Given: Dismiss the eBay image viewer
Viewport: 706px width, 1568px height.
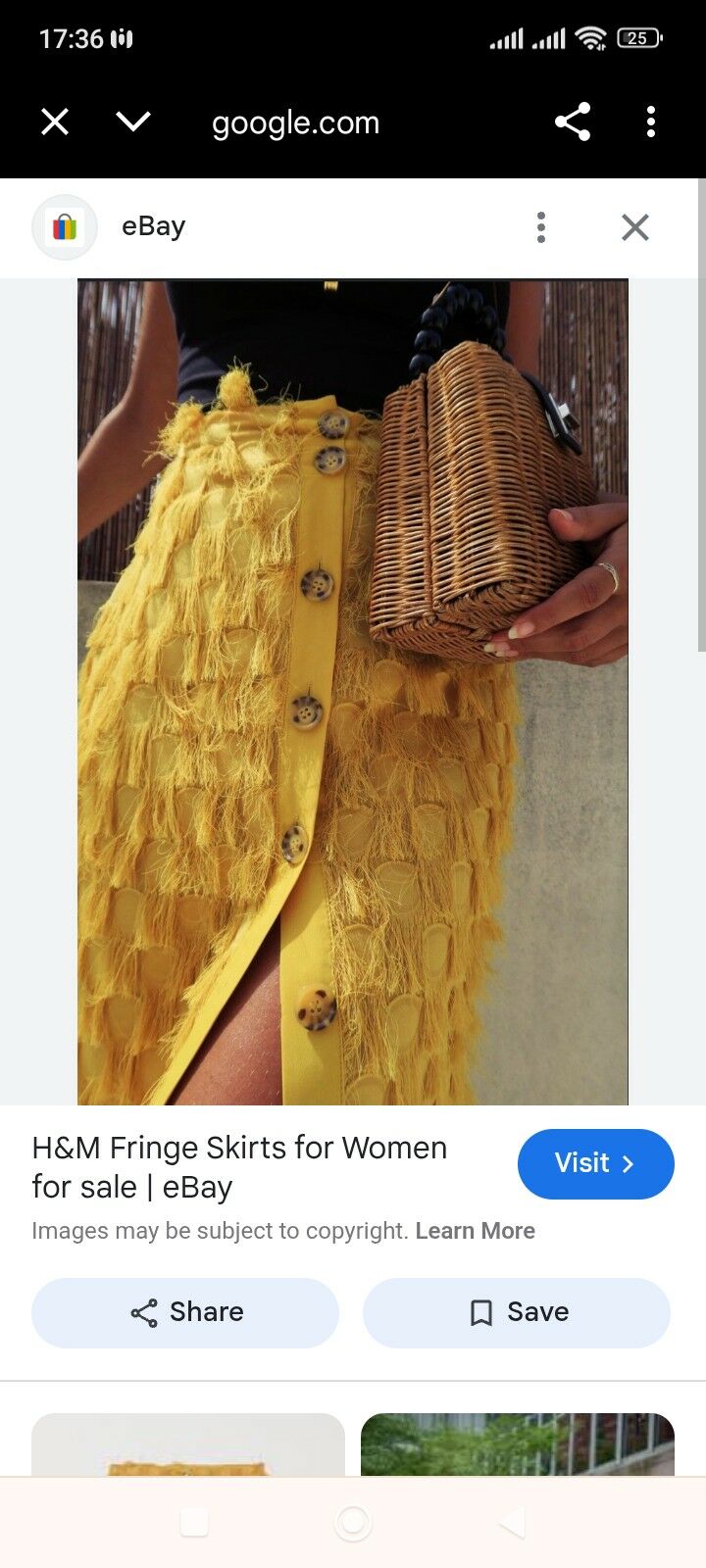Looking at the screenshot, I should click(635, 227).
